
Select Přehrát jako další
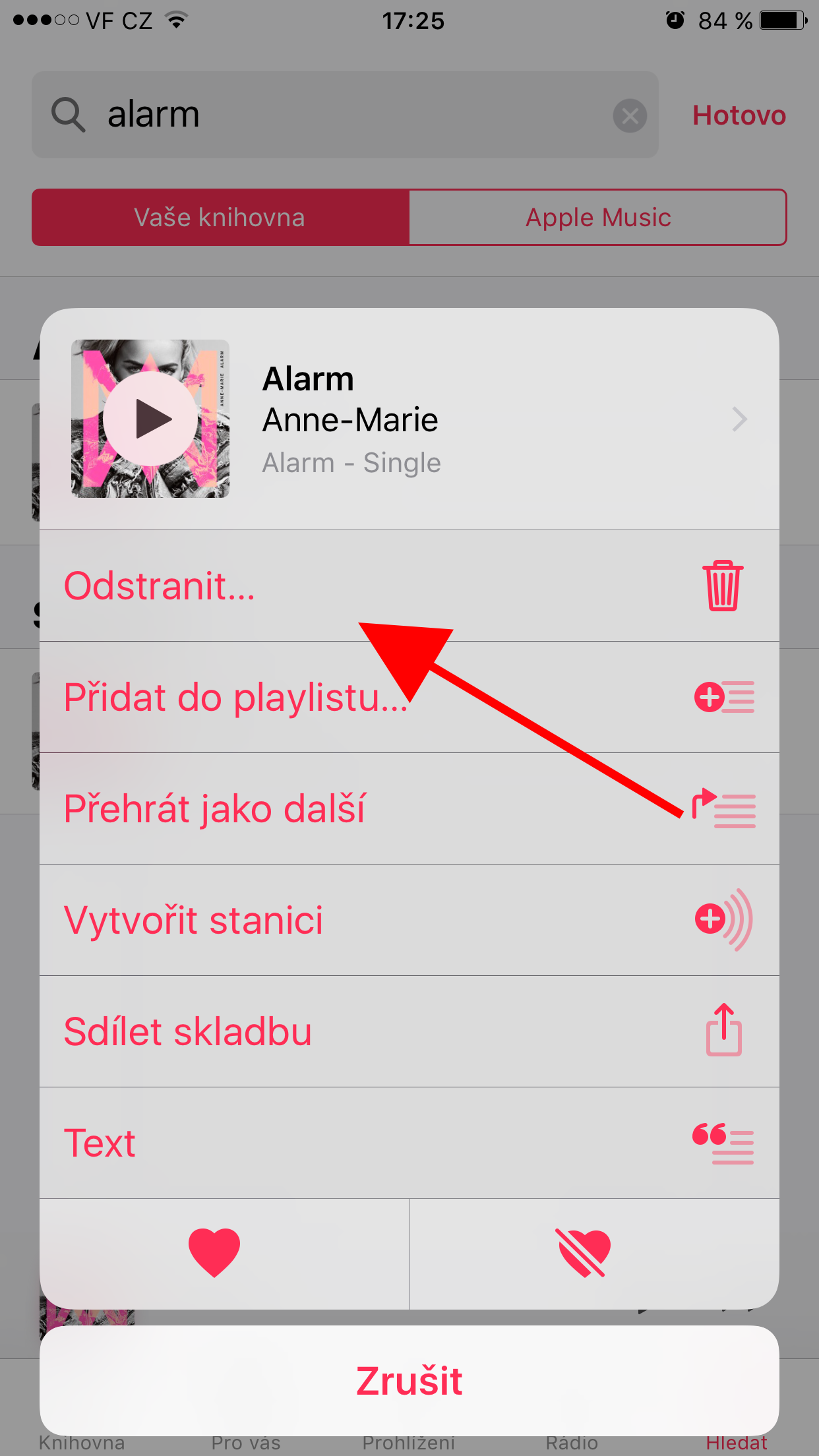(x=409, y=808)
